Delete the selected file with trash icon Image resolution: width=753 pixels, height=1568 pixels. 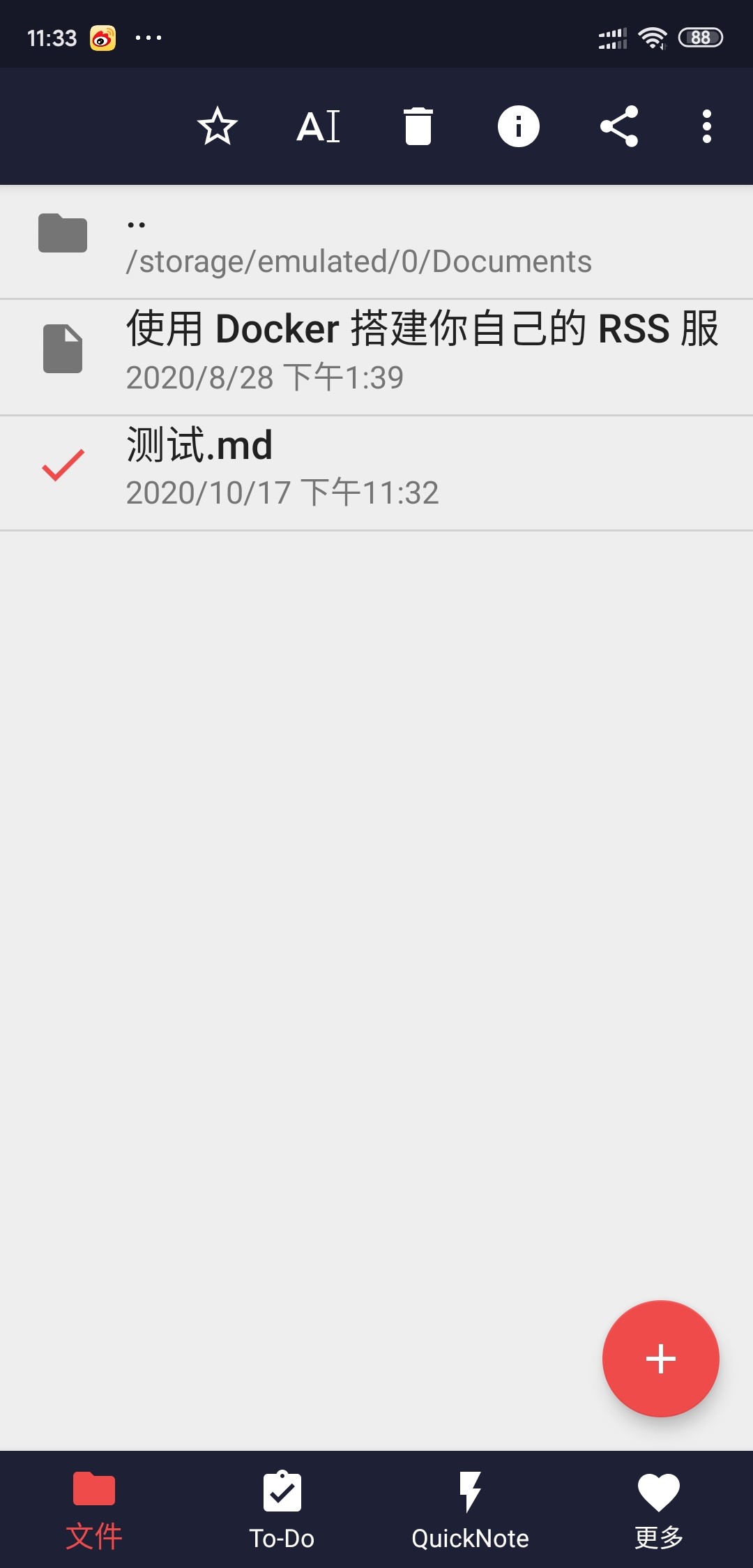pos(418,126)
